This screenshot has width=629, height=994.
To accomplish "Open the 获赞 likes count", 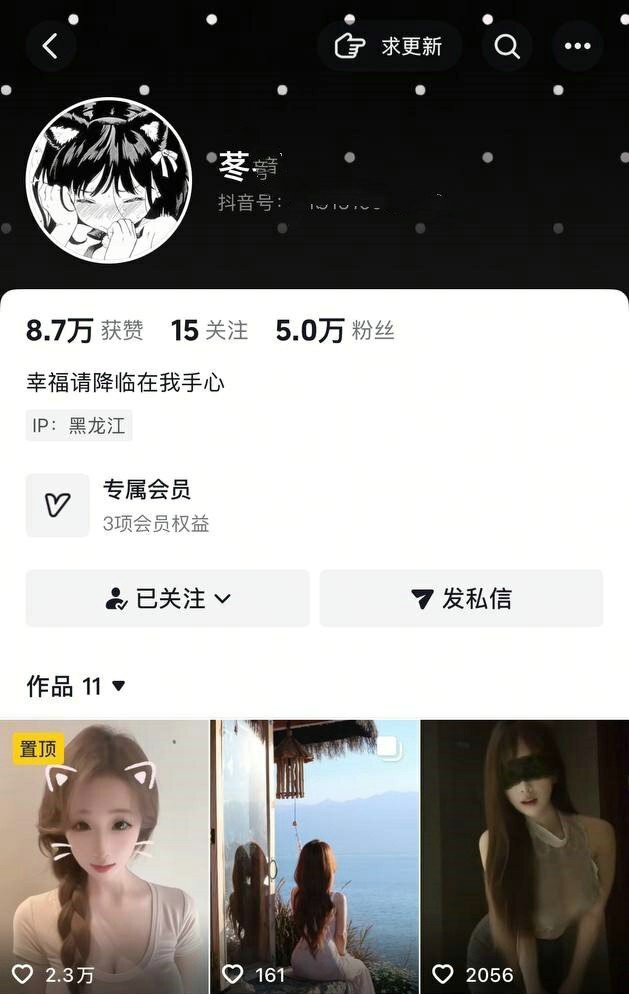I will coord(84,330).
